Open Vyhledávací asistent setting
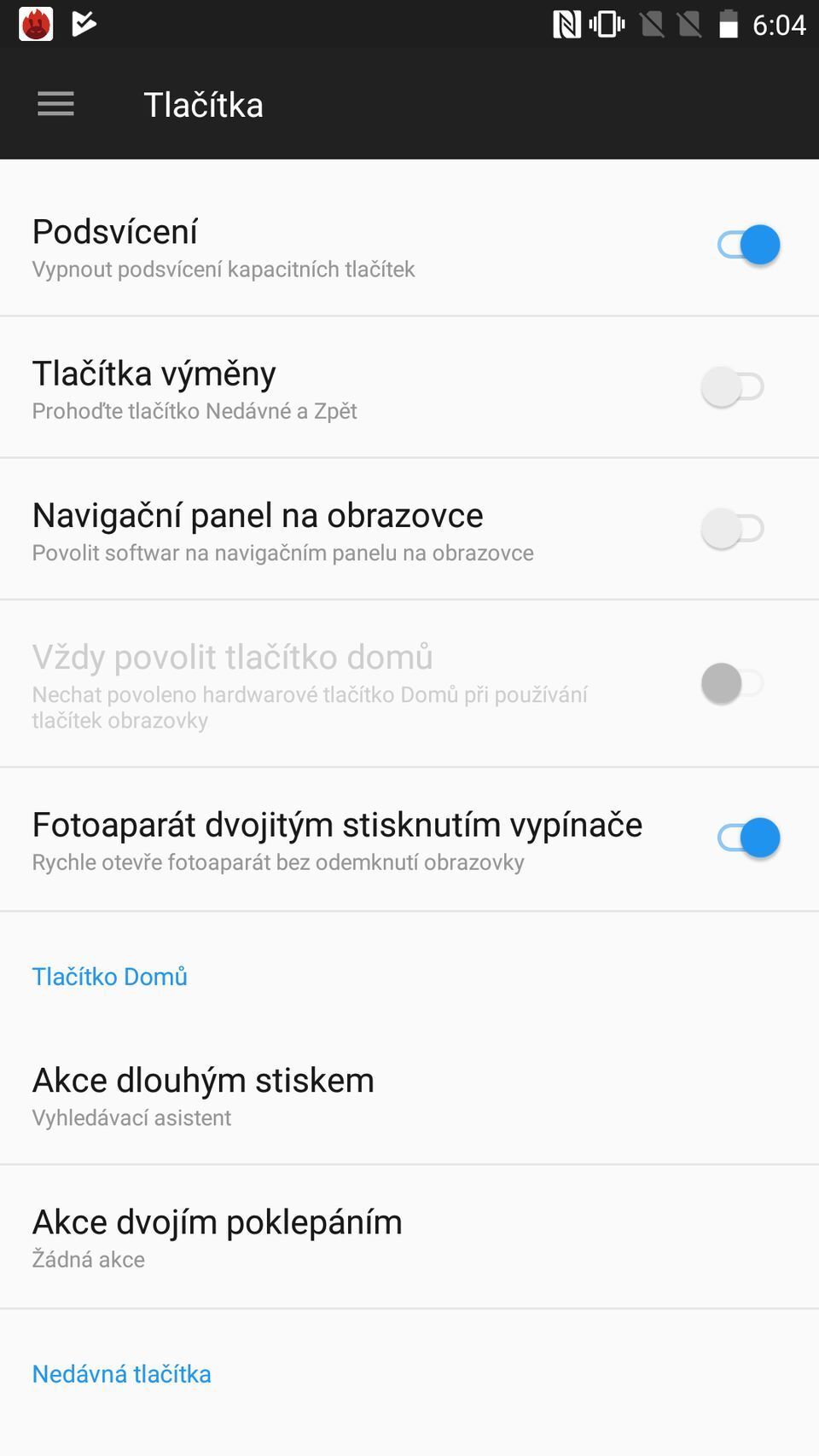The width and height of the screenshot is (819, 1456). (x=131, y=1117)
